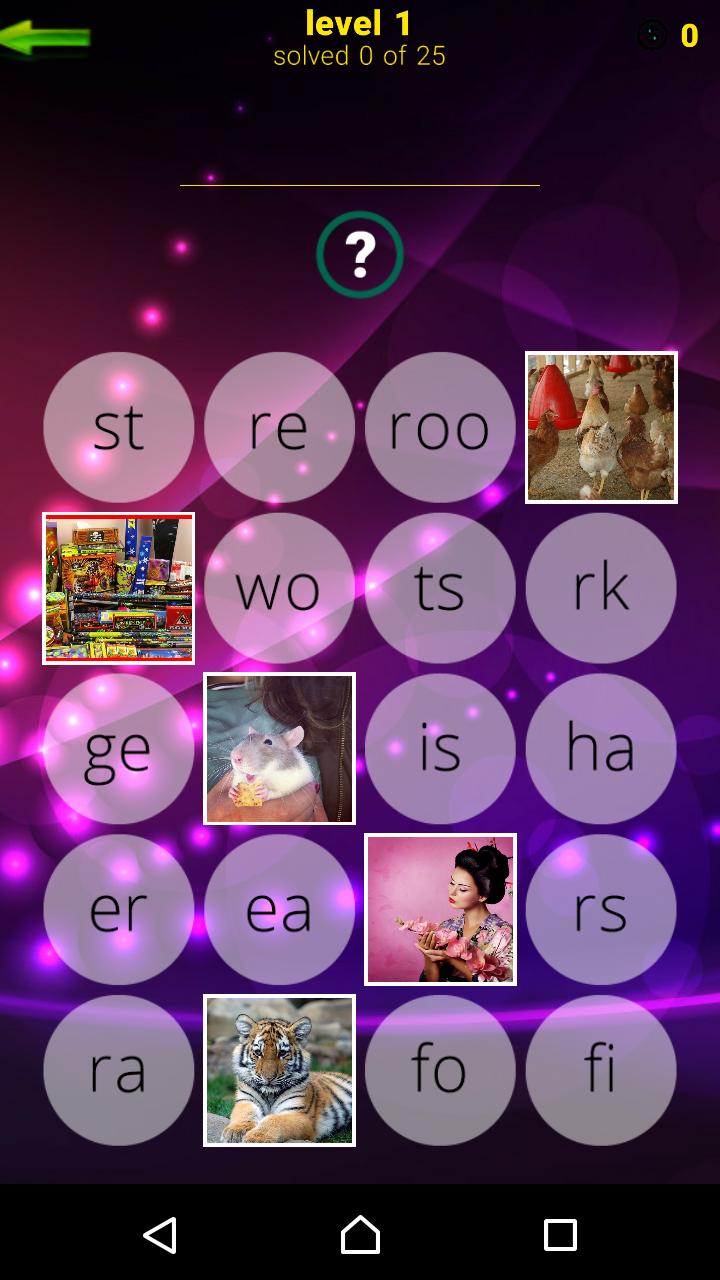The image size is (720, 1280).
Task: Select the hamster picture tile
Action: 279,749
